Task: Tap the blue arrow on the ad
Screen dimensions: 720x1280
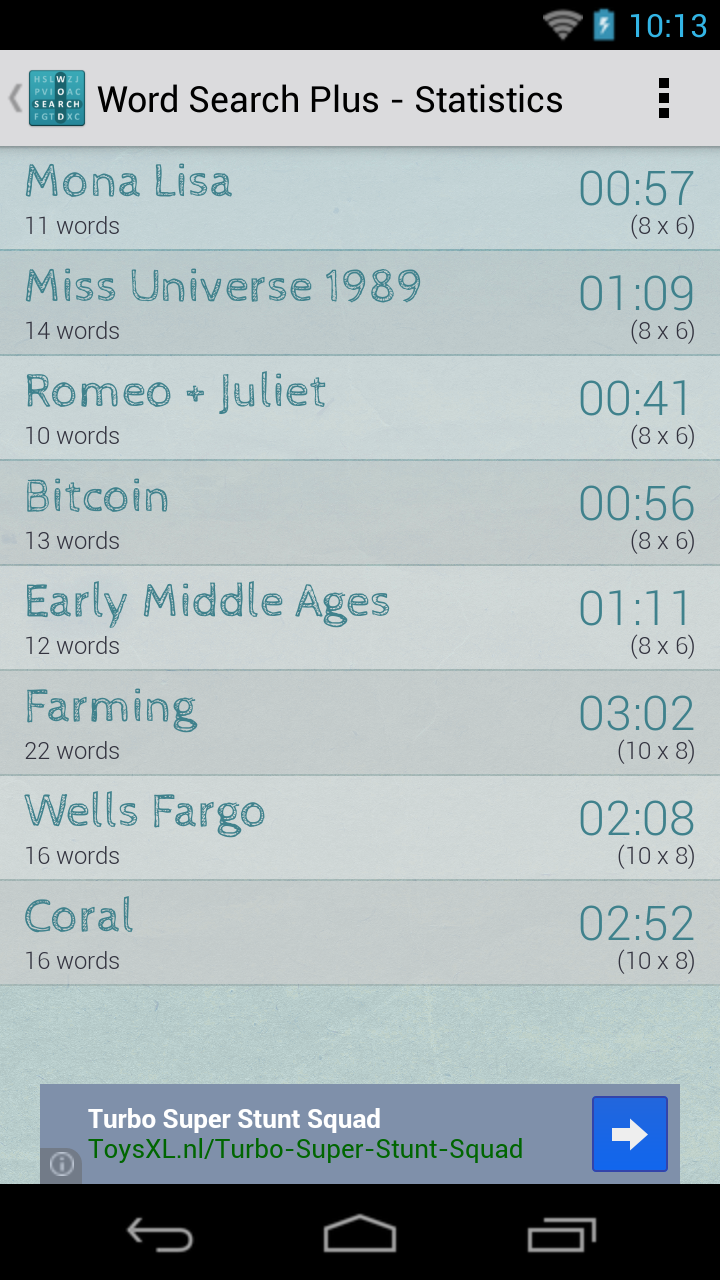Action: click(629, 1134)
